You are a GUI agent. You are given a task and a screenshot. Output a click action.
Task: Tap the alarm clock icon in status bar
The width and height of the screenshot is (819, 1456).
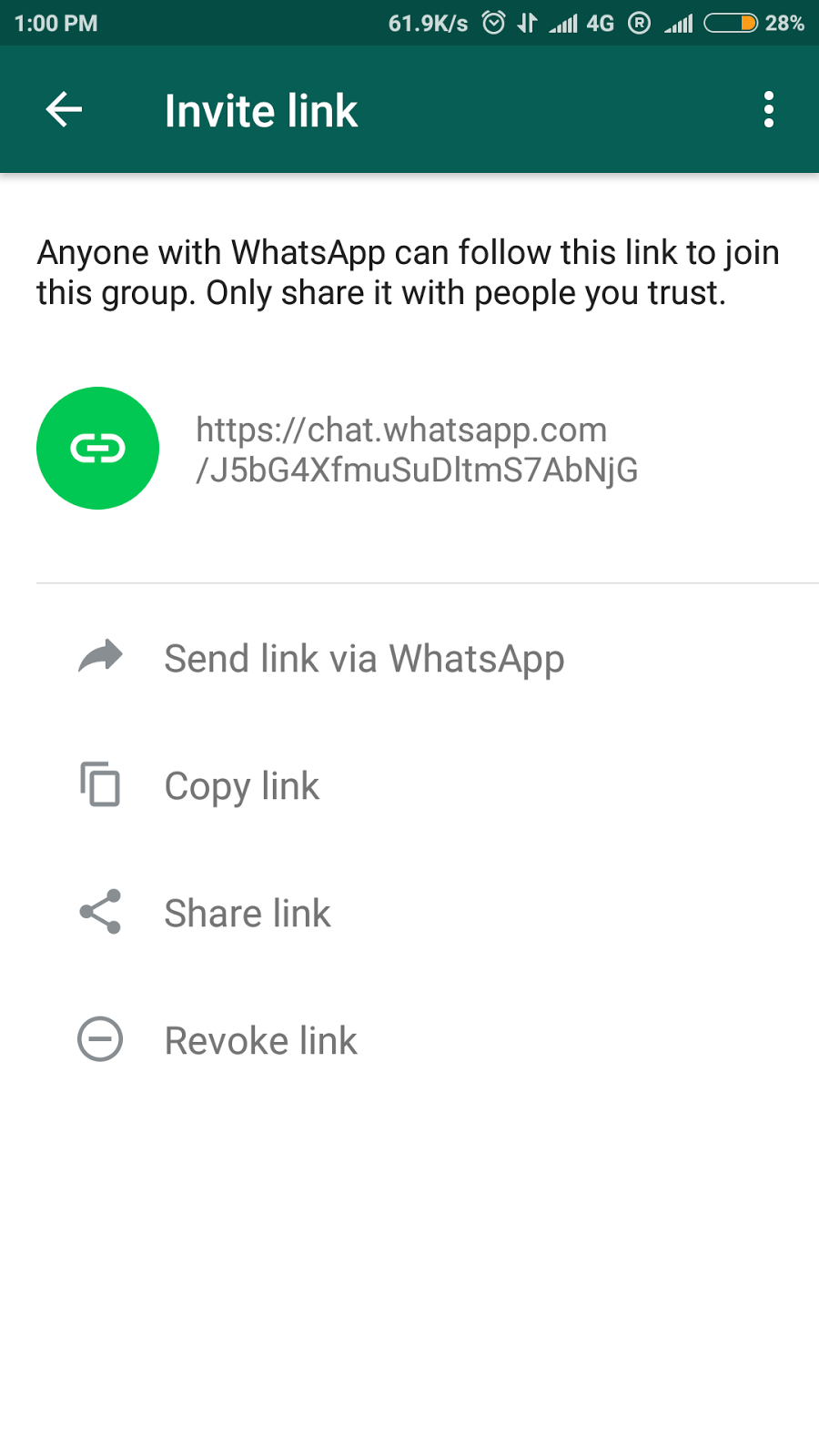(493, 23)
